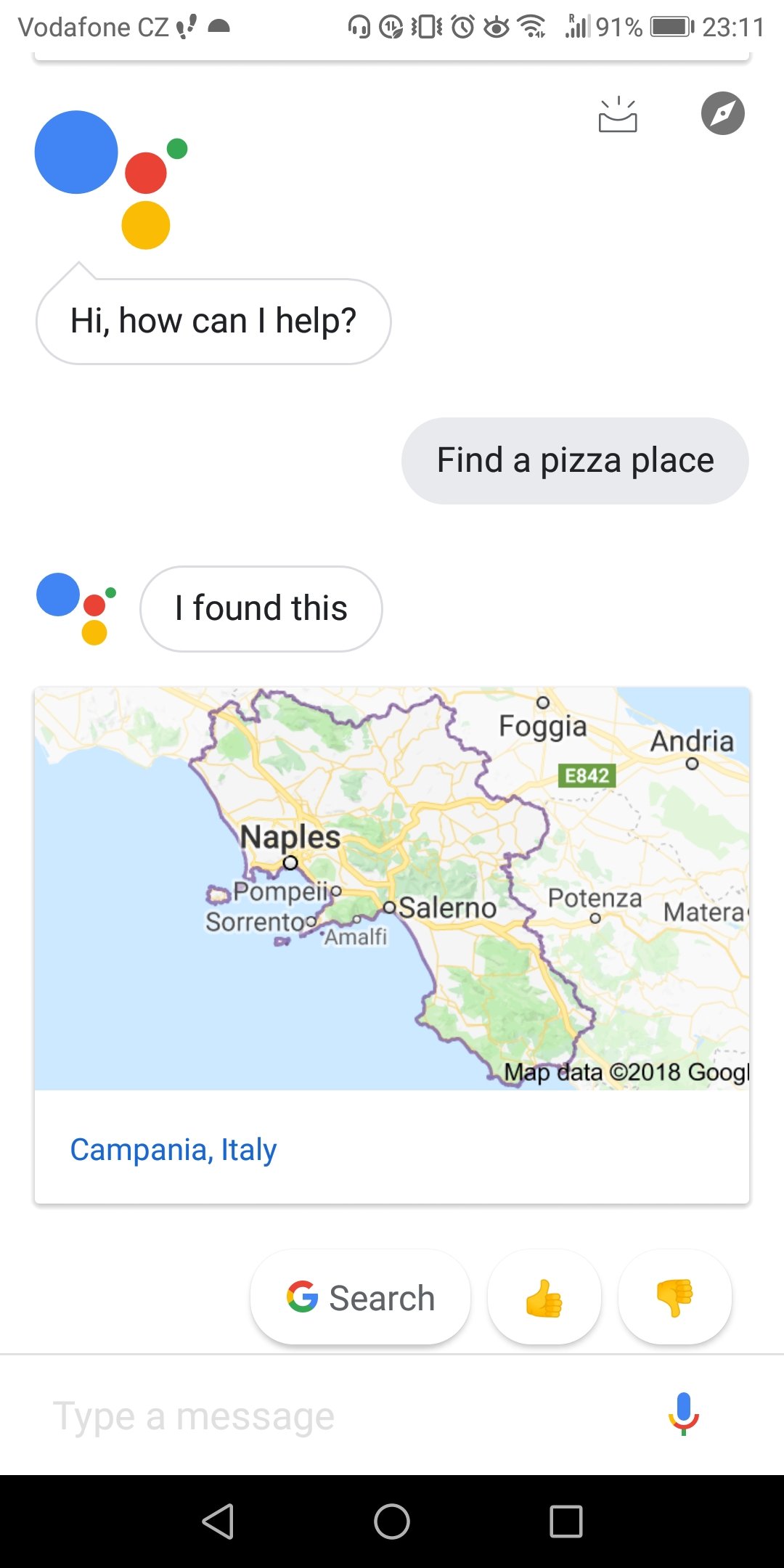Open the Campania map card
Image resolution: width=784 pixels, height=1568 pixels.
click(x=392, y=889)
